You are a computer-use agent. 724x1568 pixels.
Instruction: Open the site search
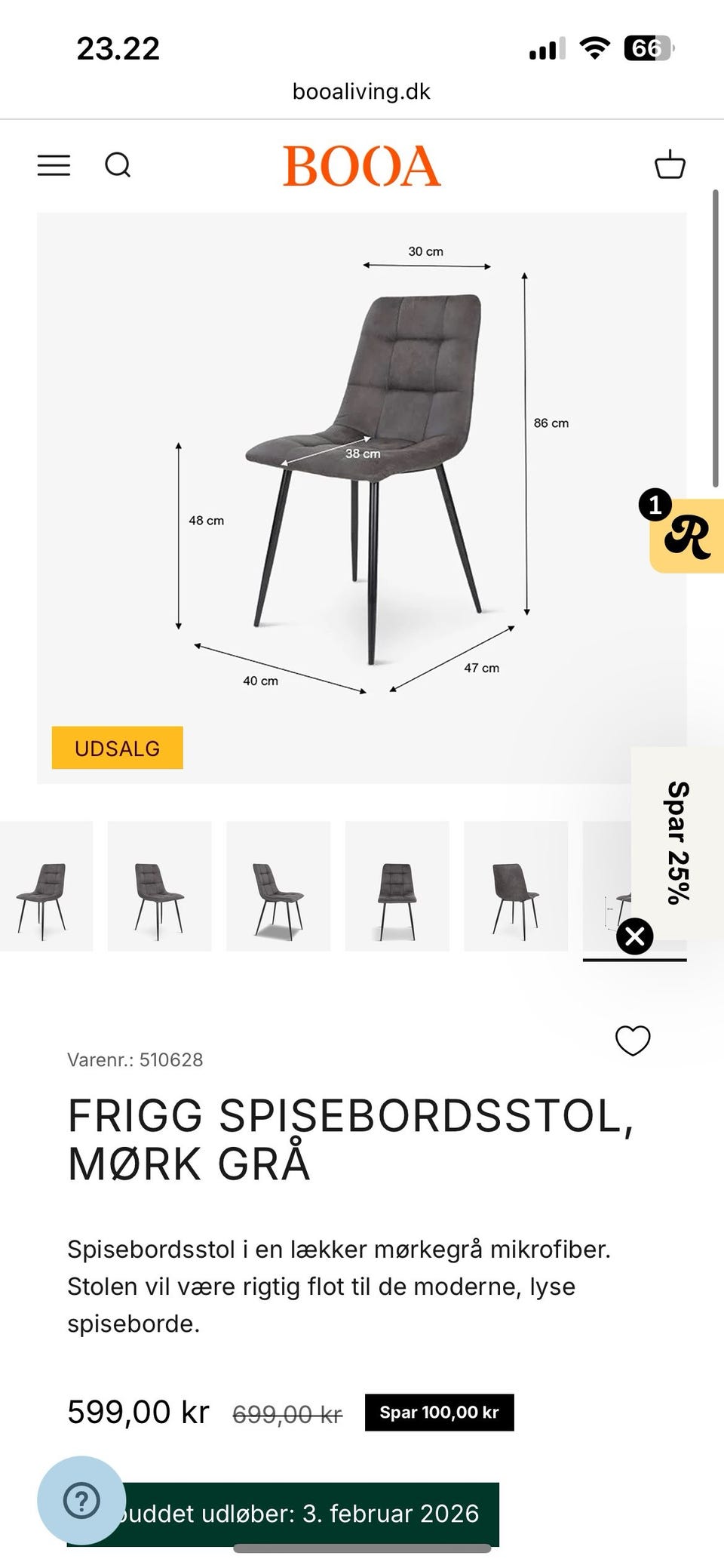118,165
